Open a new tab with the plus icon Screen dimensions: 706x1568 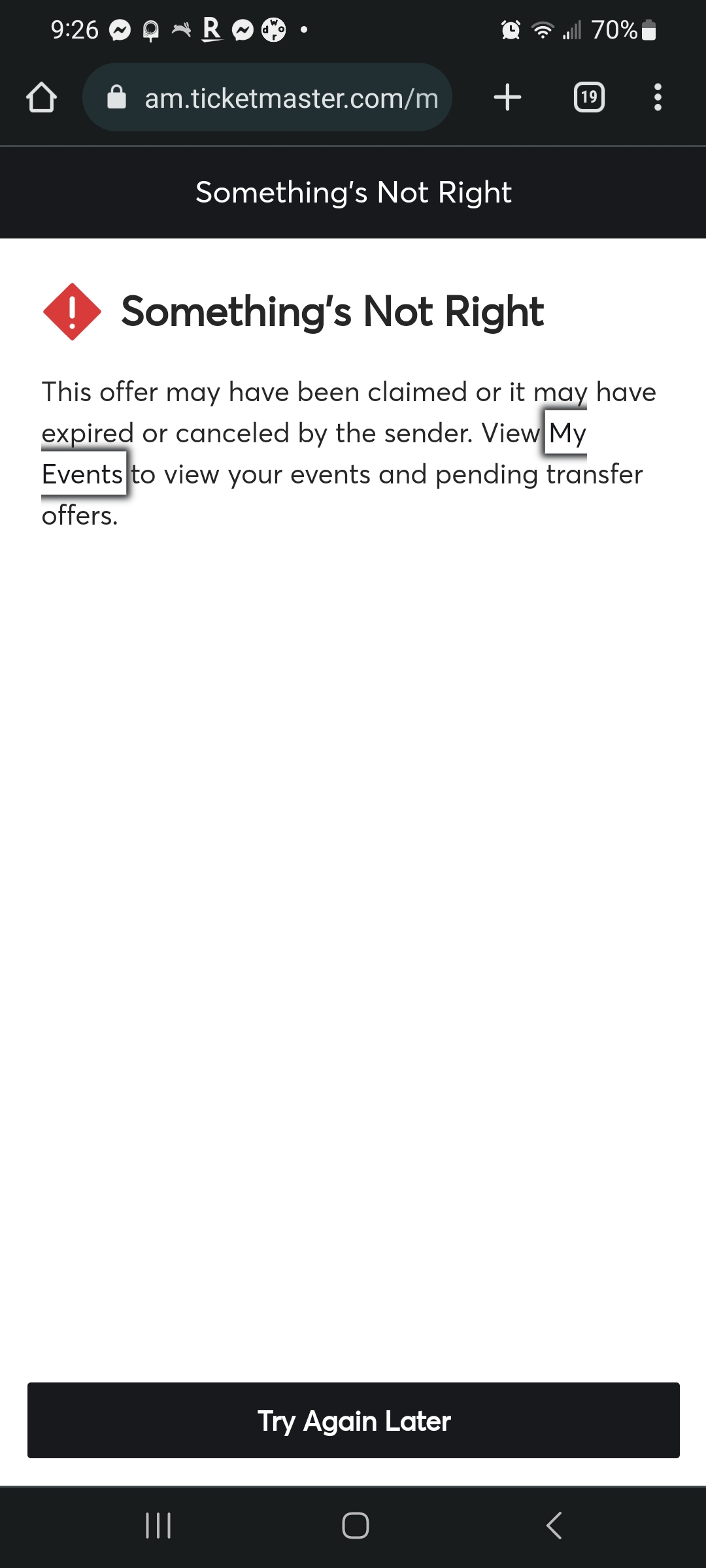pos(507,97)
